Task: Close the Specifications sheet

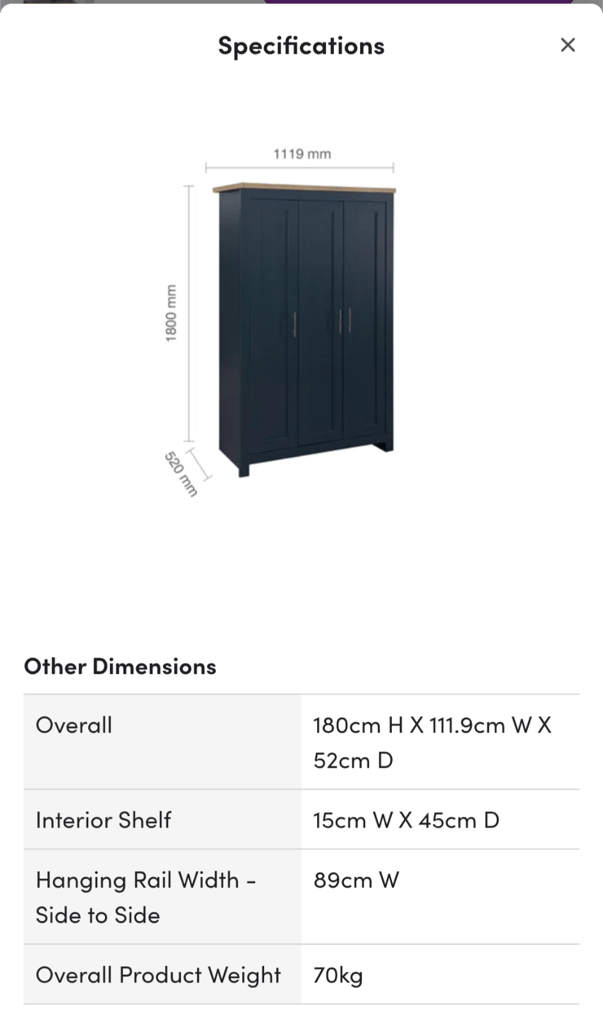Action: (x=568, y=45)
